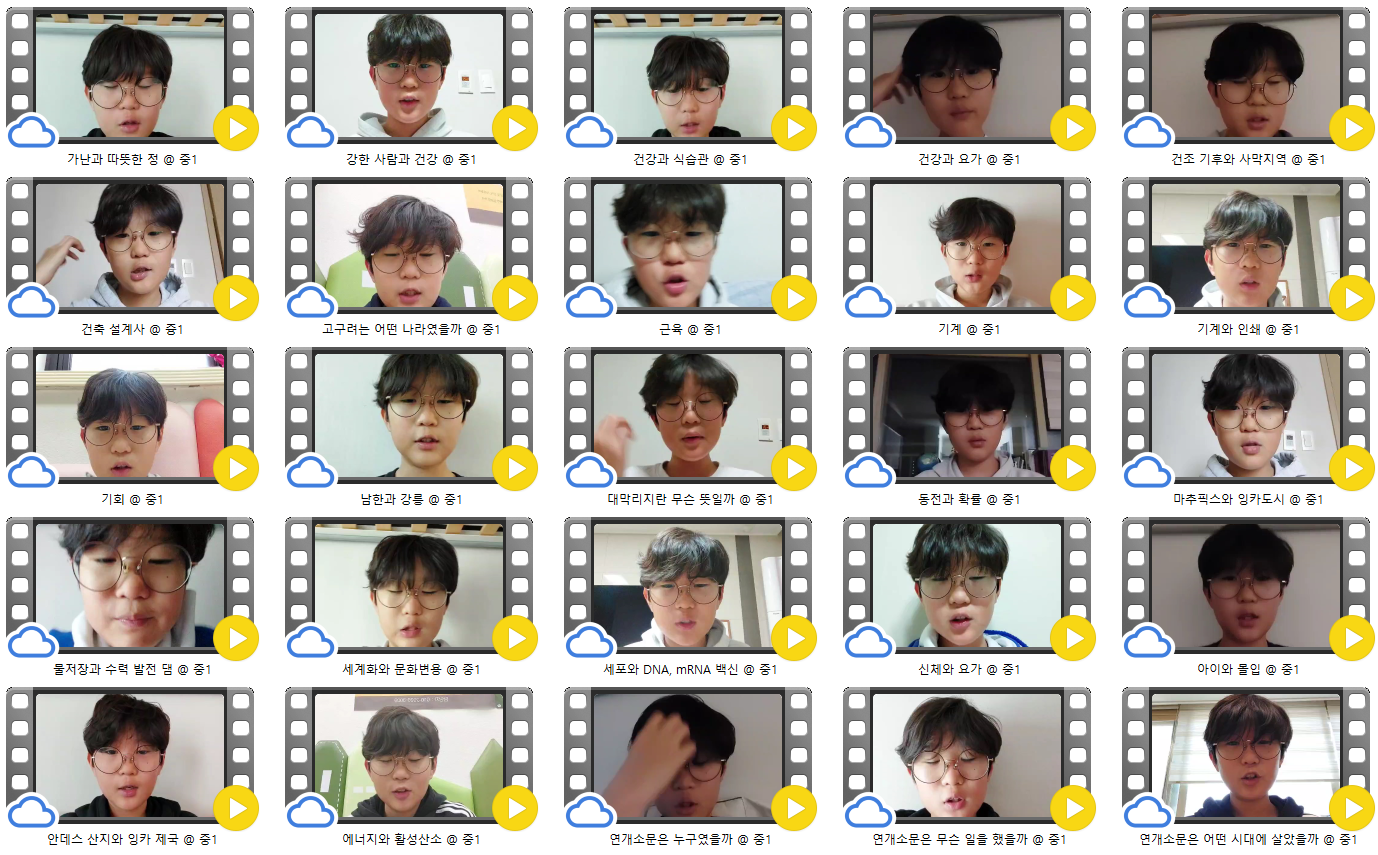Open the video 건축 설계사 @ 중1
This screenshot has width=1378, height=855.
pyautogui.click(x=130, y=245)
